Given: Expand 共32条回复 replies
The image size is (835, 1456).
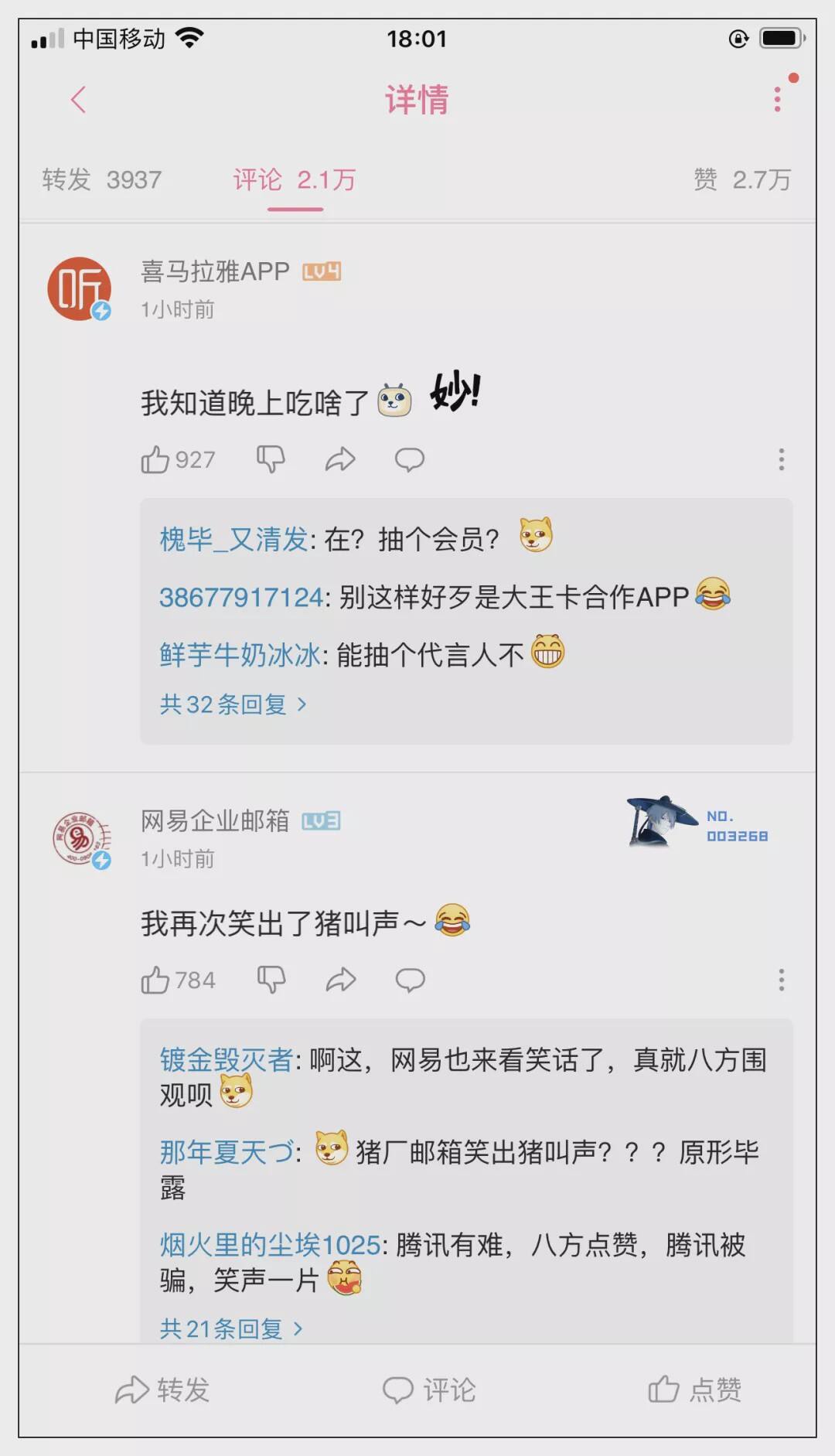Looking at the screenshot, I should 233,704.
